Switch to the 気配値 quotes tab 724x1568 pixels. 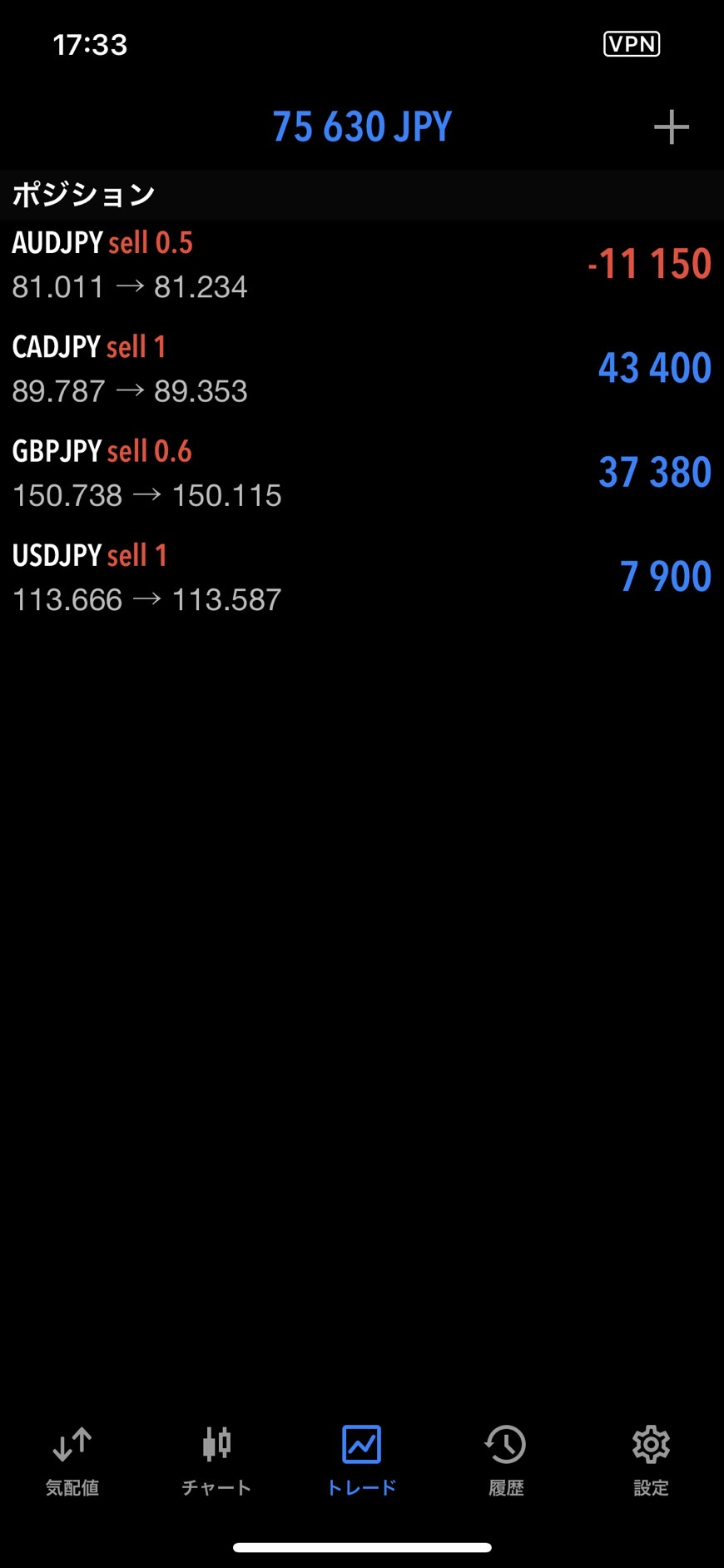coord(72,1460)
